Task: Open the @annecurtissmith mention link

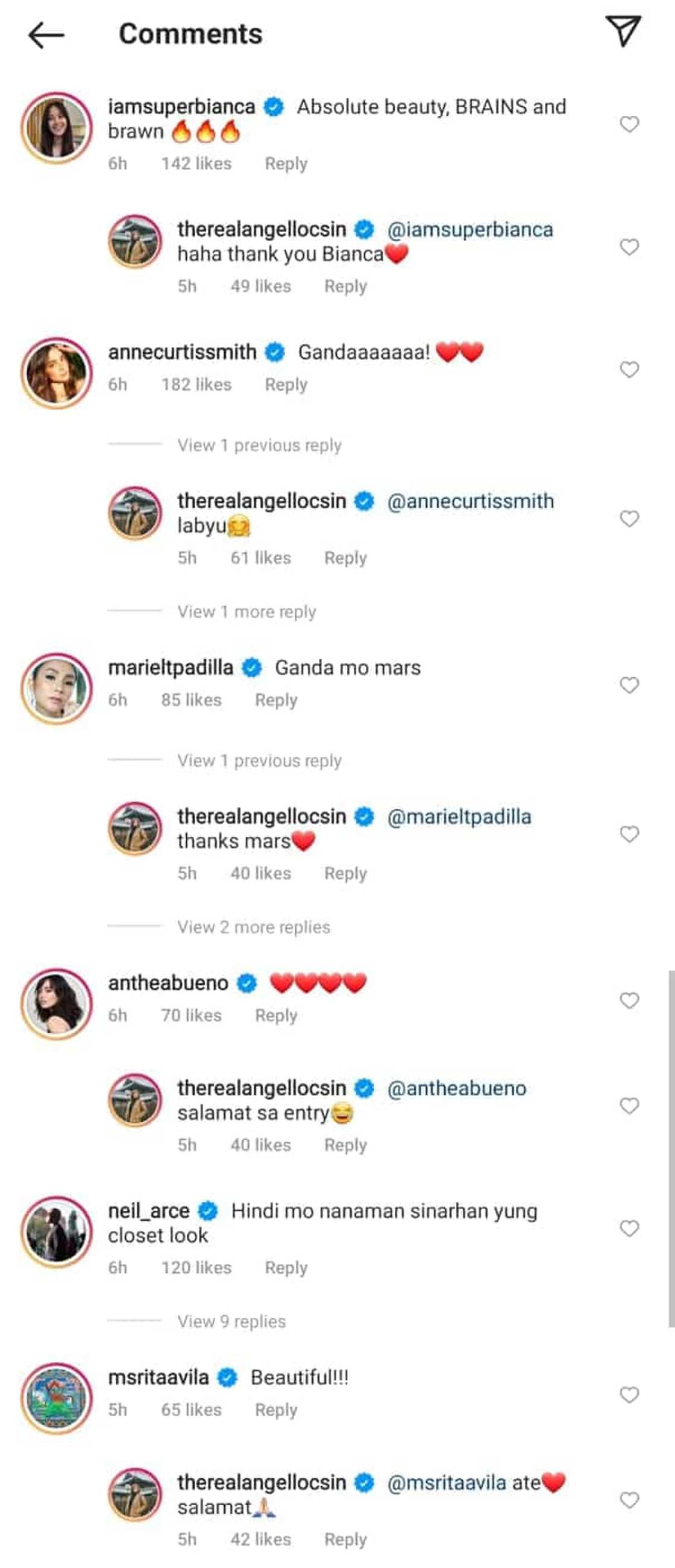Action: [x=471, y=501]
